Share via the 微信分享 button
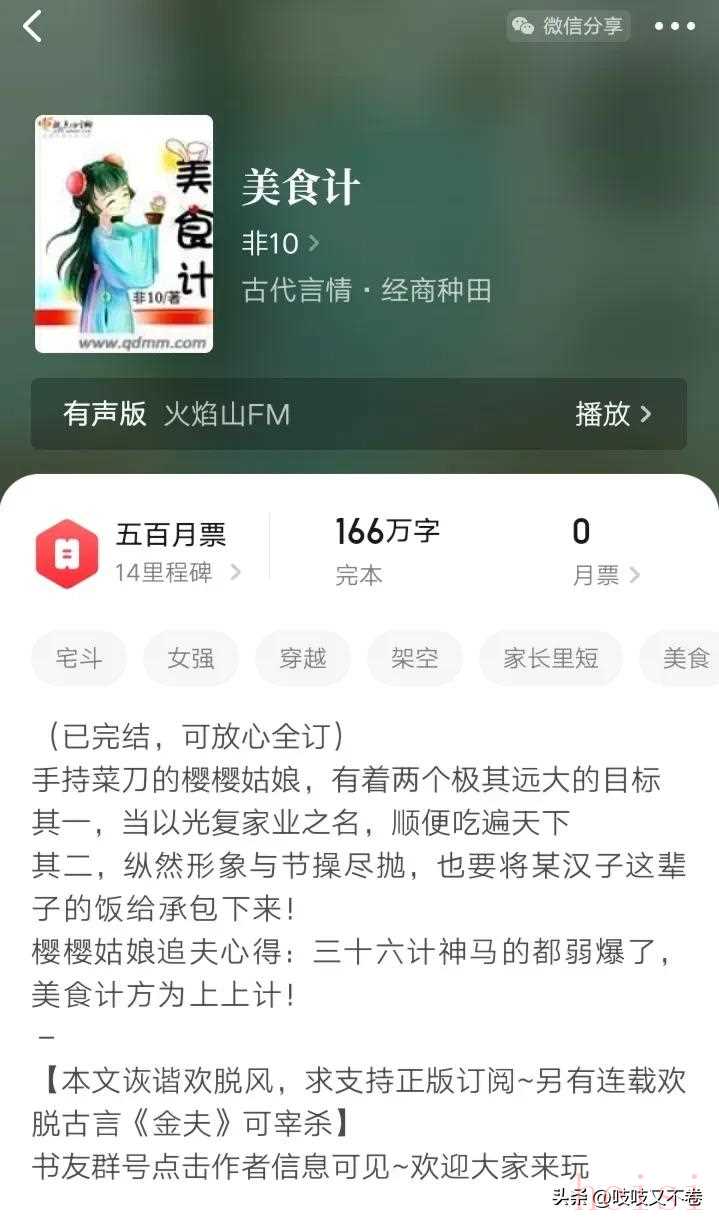This screenshot has width=719, height=1223. pos(568,26)
